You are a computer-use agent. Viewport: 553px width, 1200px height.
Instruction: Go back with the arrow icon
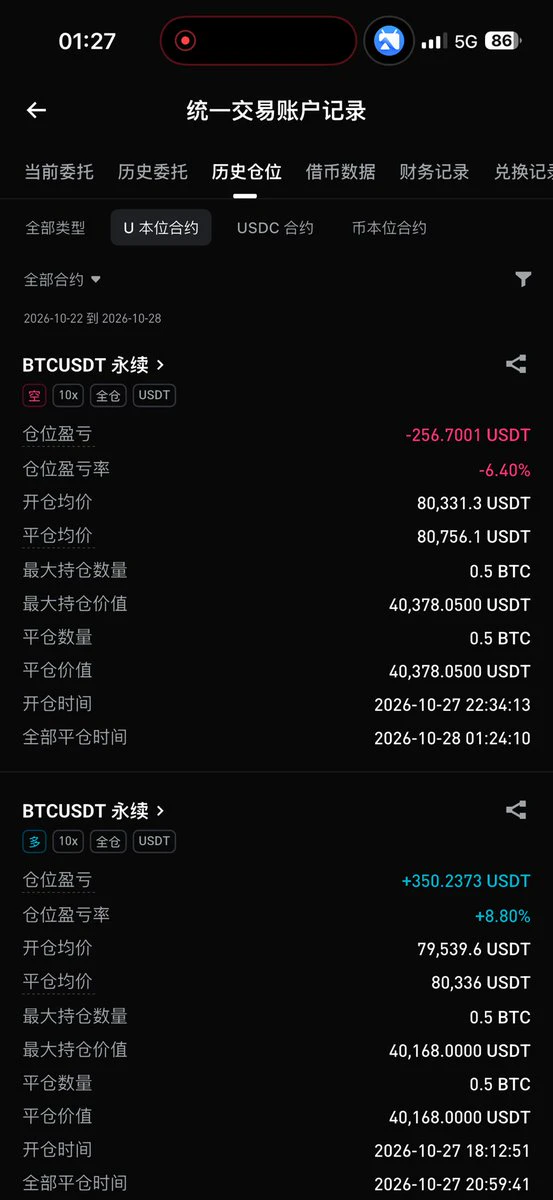(36, 110)
